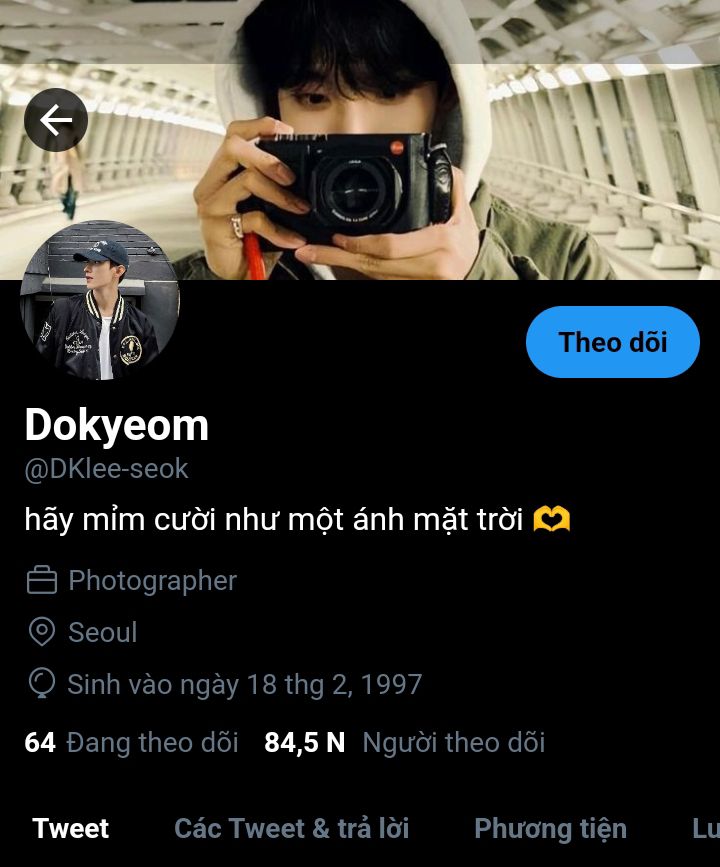Switch to the Phương tiện tab
The width and height of the screenshot is (720, 867).
[x=550, y=829]
